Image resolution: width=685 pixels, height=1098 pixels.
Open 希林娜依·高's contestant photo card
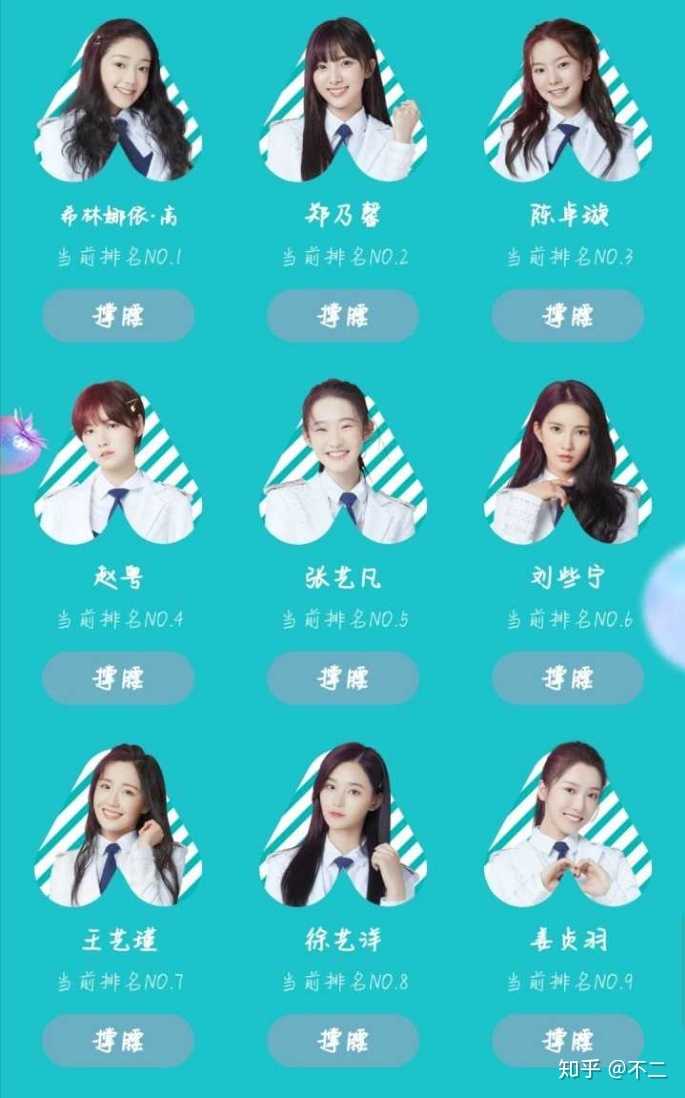click(118, 100)
